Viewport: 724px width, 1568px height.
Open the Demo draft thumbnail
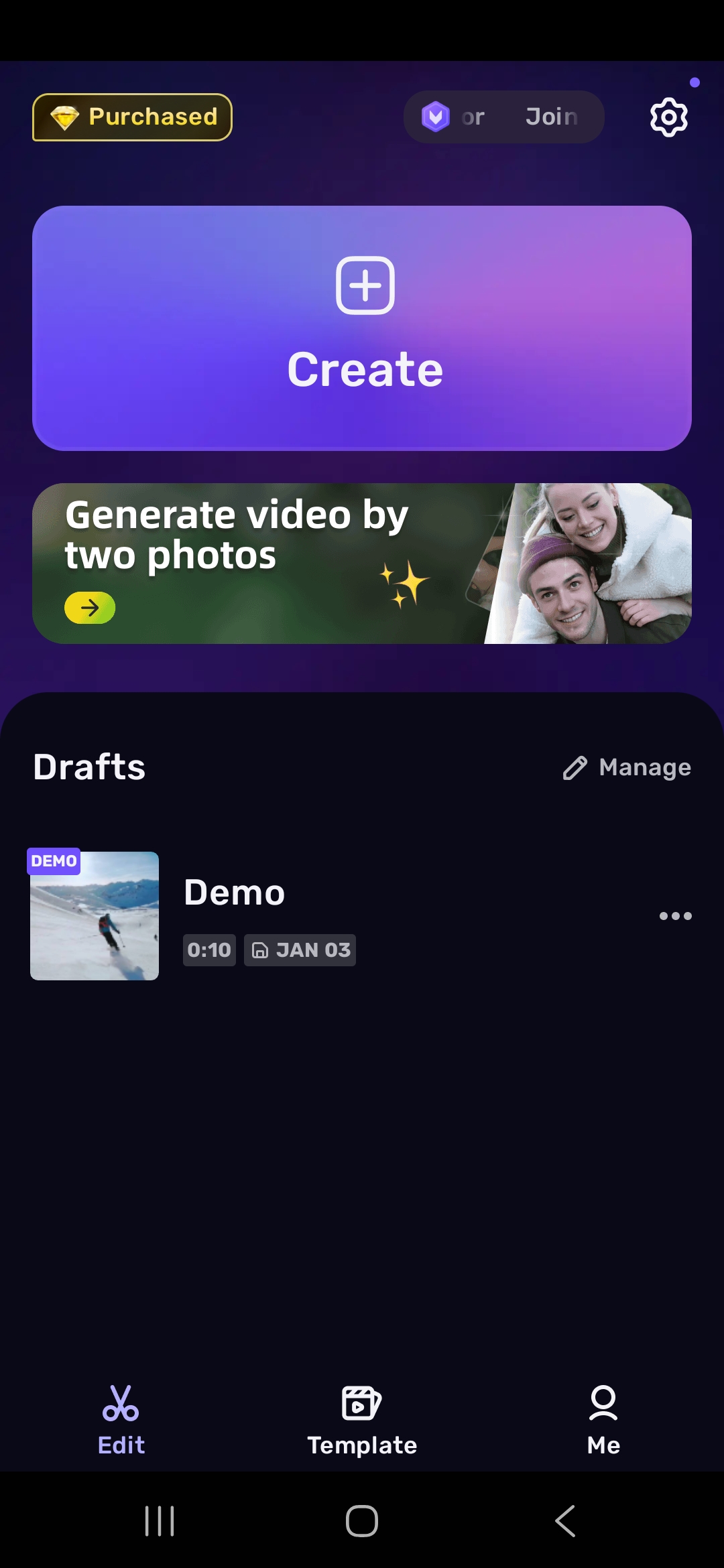tap(94, 916)
